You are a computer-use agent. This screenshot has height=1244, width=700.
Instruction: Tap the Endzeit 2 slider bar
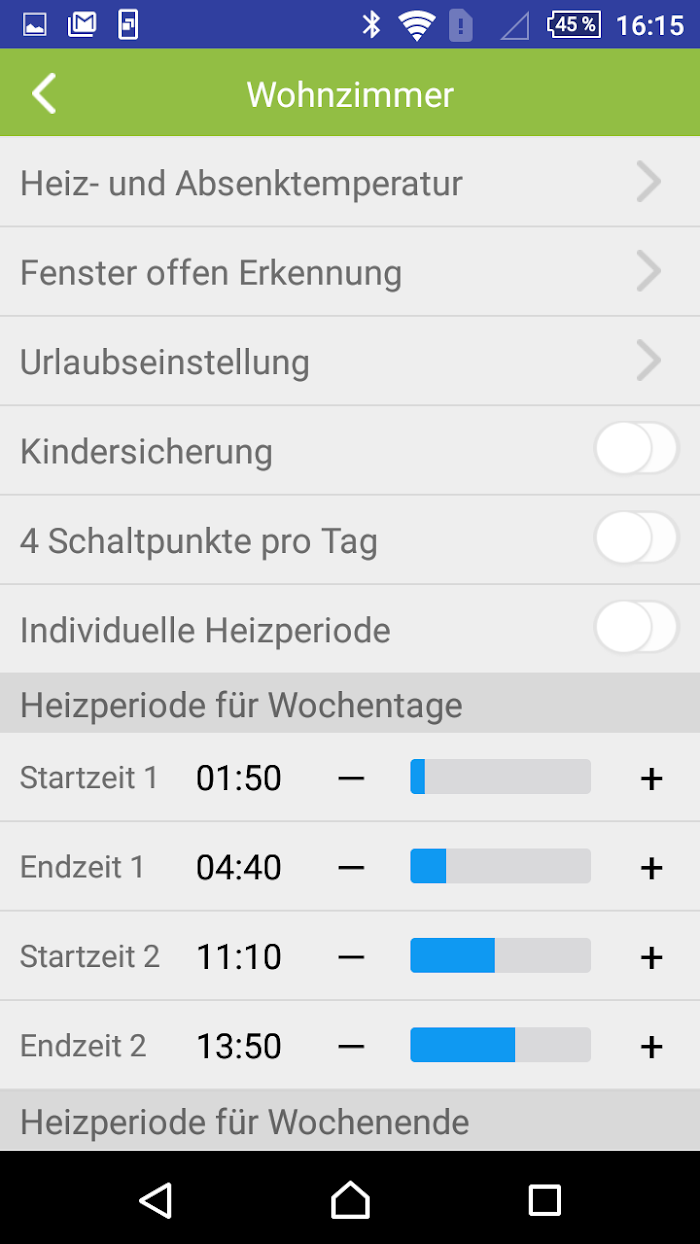click(x=500, y=1044)
